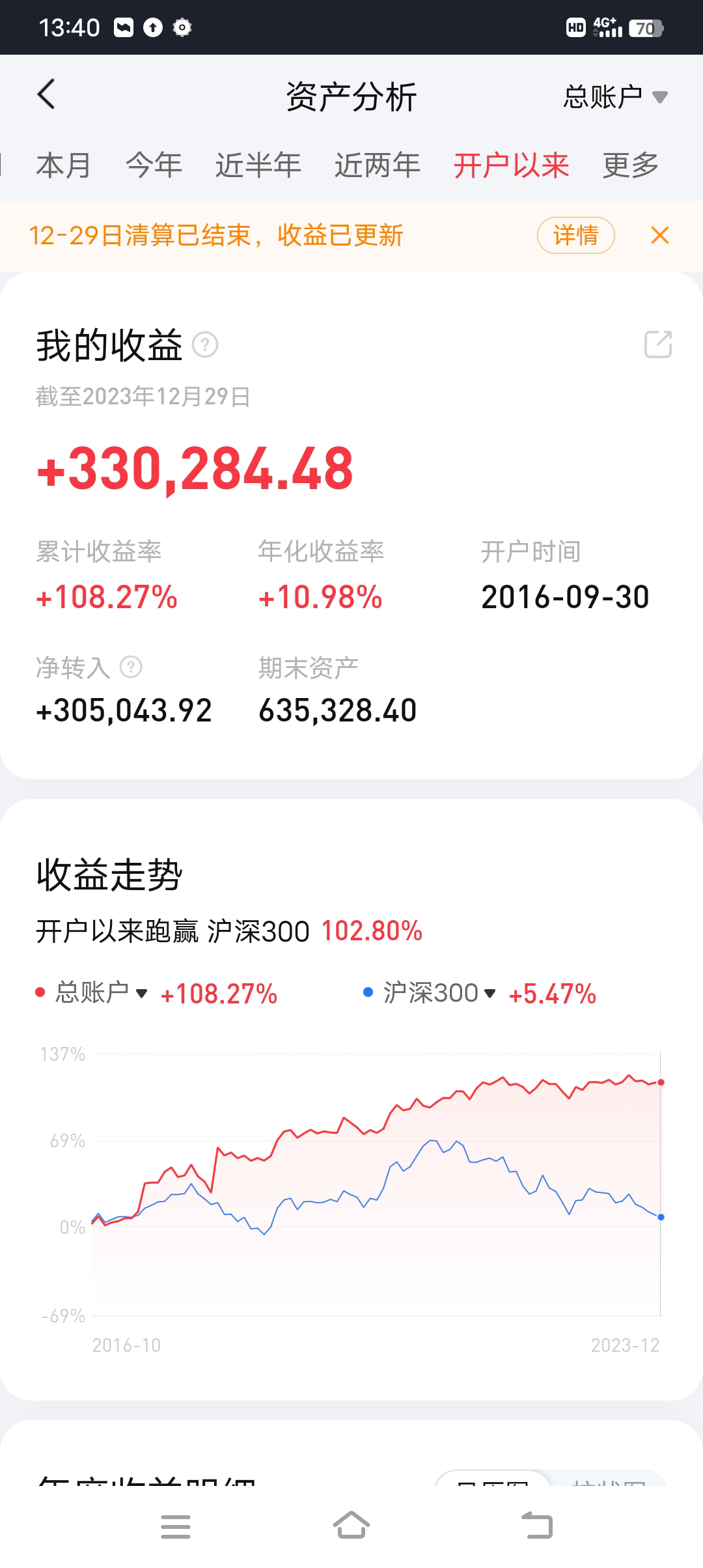Image resolution: width=703 pixels, height=1568 pixels.
Task: Open help icon next to 净转入
Action: tap(131, 667)
